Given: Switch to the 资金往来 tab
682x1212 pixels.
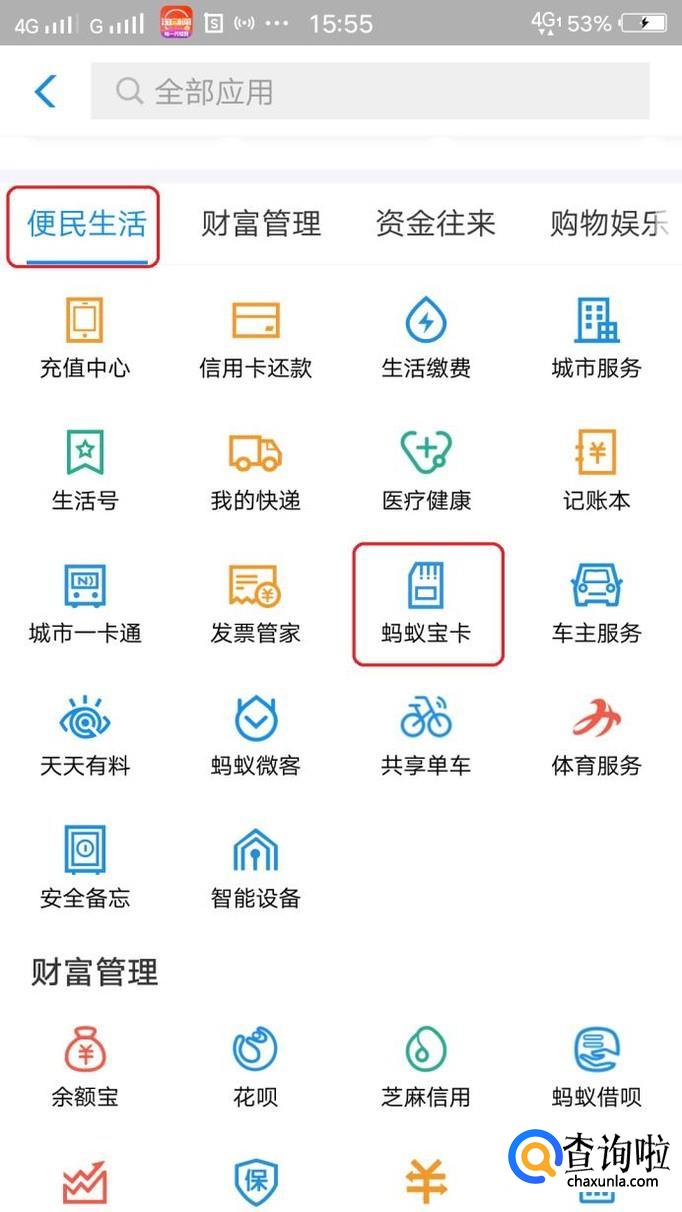Looking at the screenshot, I should point(435,223).
